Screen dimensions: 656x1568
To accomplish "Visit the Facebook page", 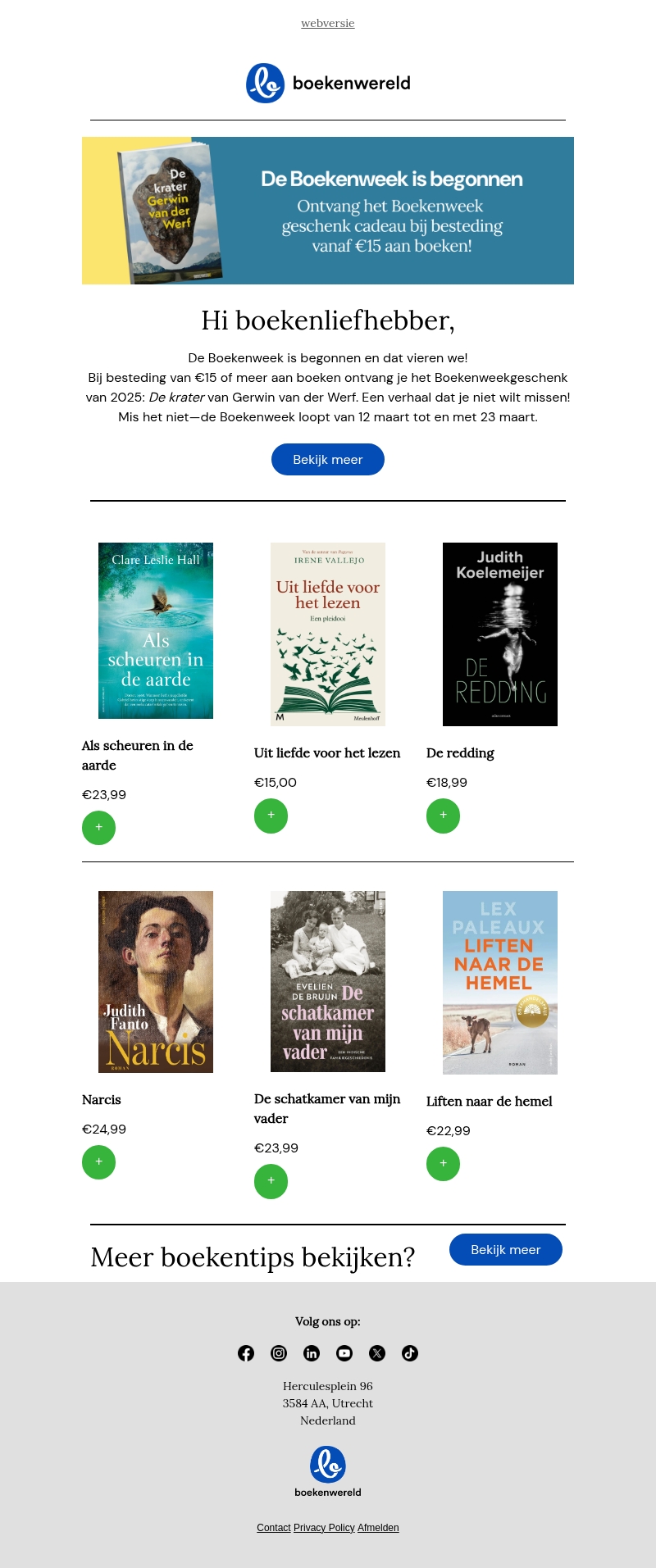I will pyautogui.click(x=246, y=1353).
